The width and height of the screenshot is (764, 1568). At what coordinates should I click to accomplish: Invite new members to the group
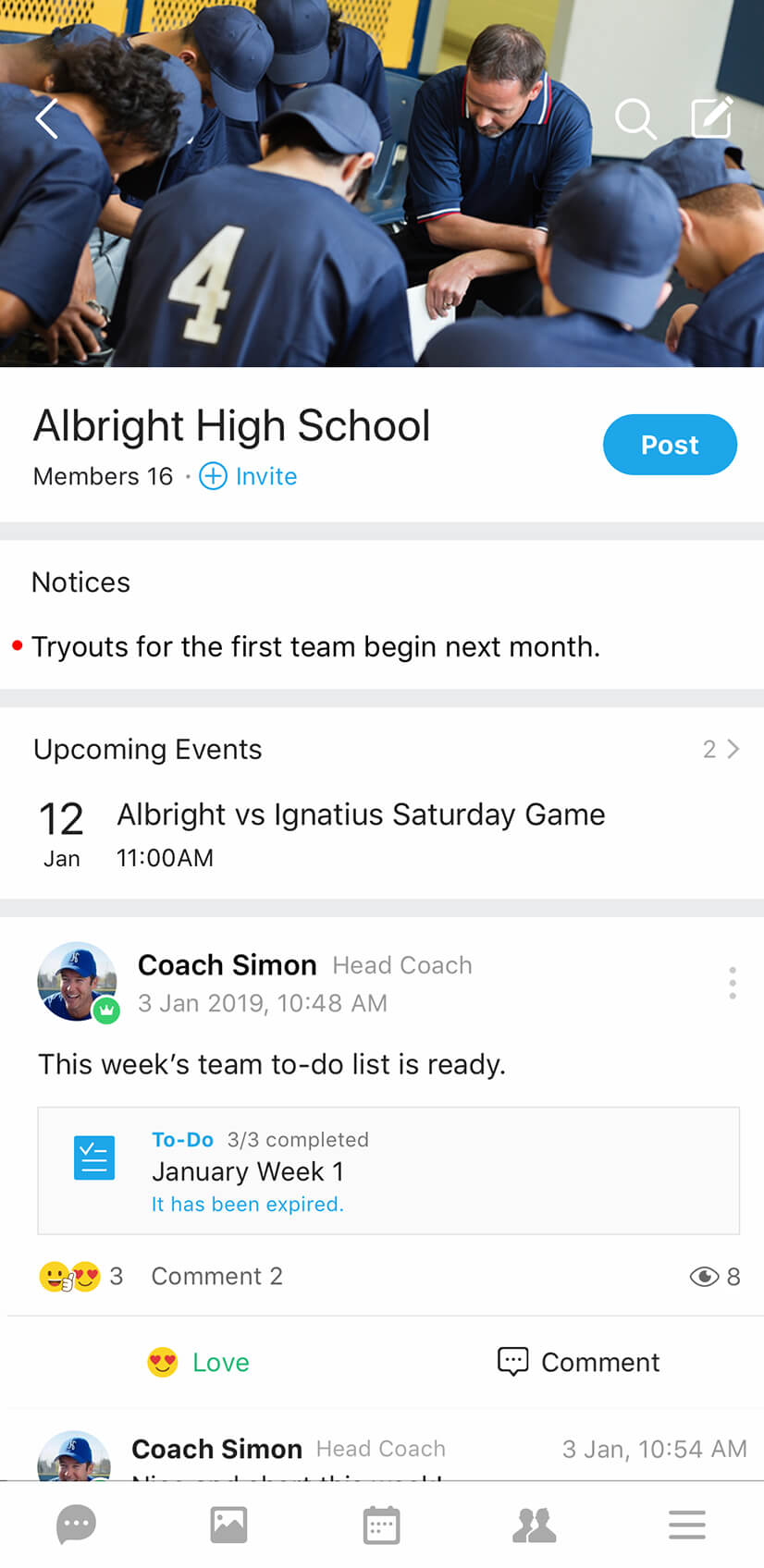[249, 476]
